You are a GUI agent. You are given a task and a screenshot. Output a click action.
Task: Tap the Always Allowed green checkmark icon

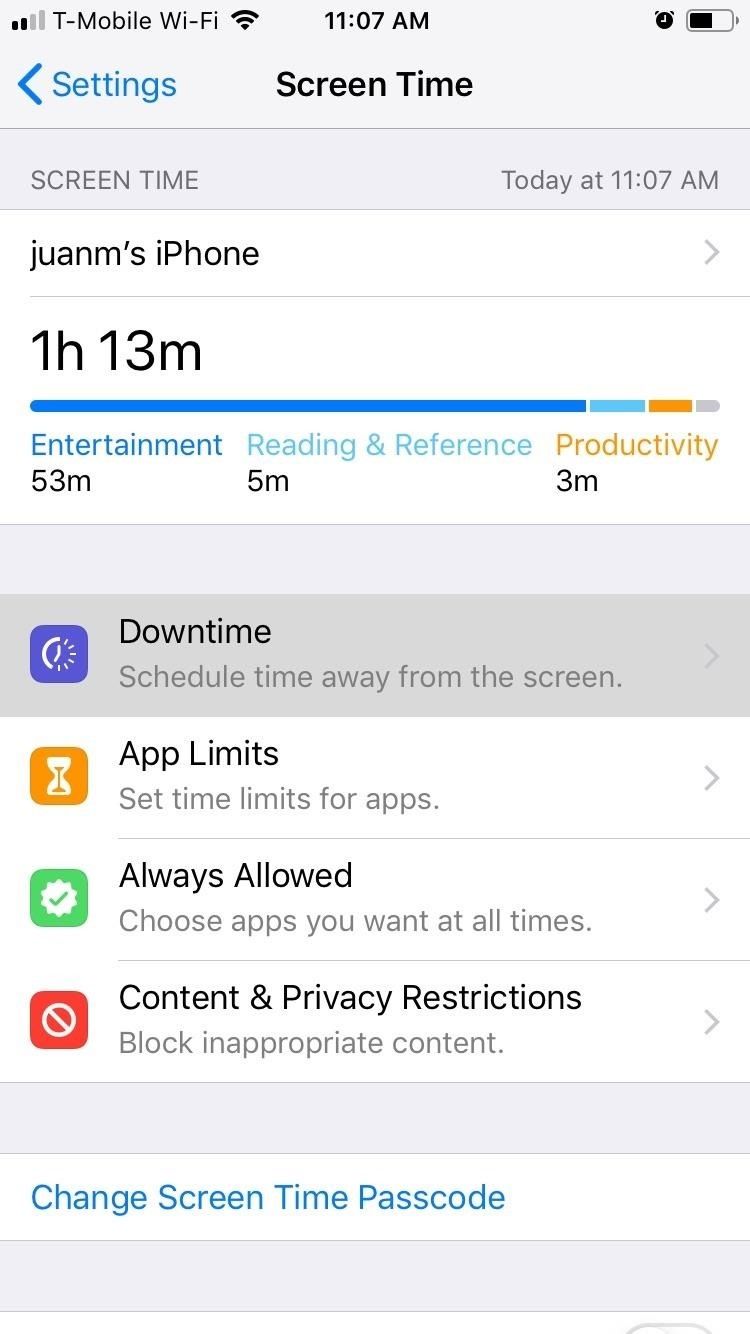(x=59, y=898)
